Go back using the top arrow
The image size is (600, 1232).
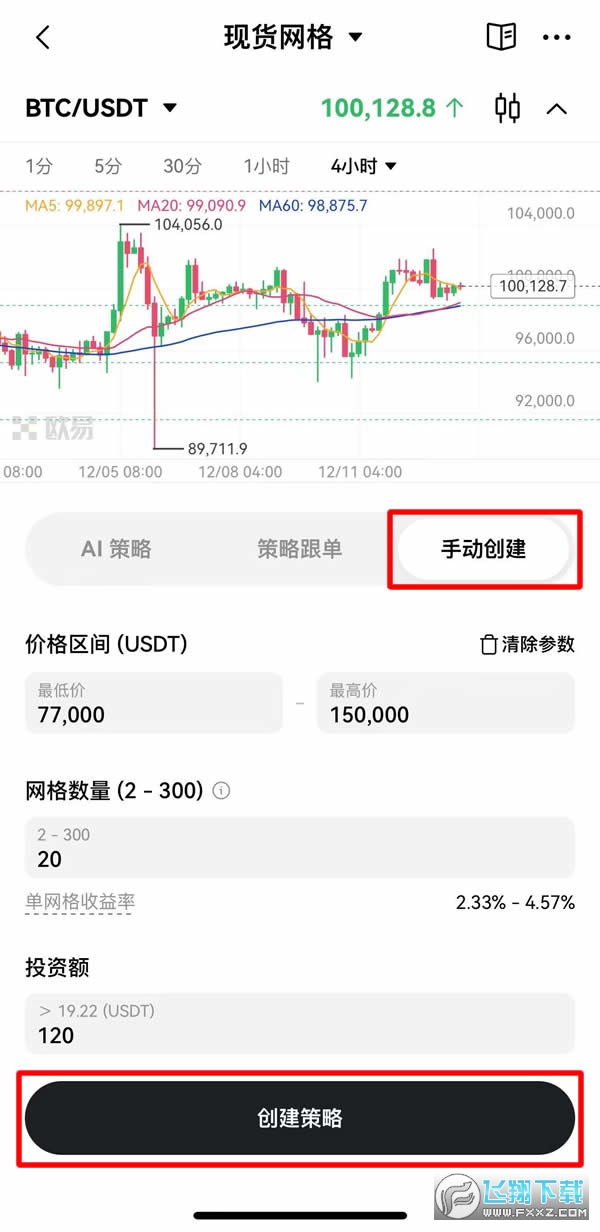coord(42,38)
